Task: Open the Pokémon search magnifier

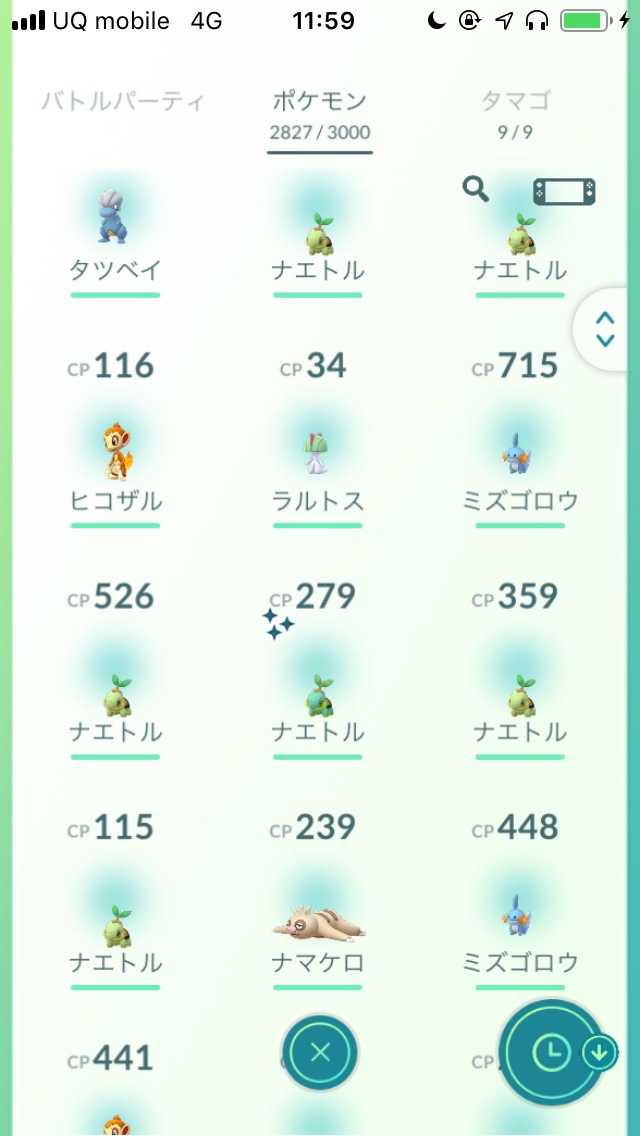Action: [475, 190]
